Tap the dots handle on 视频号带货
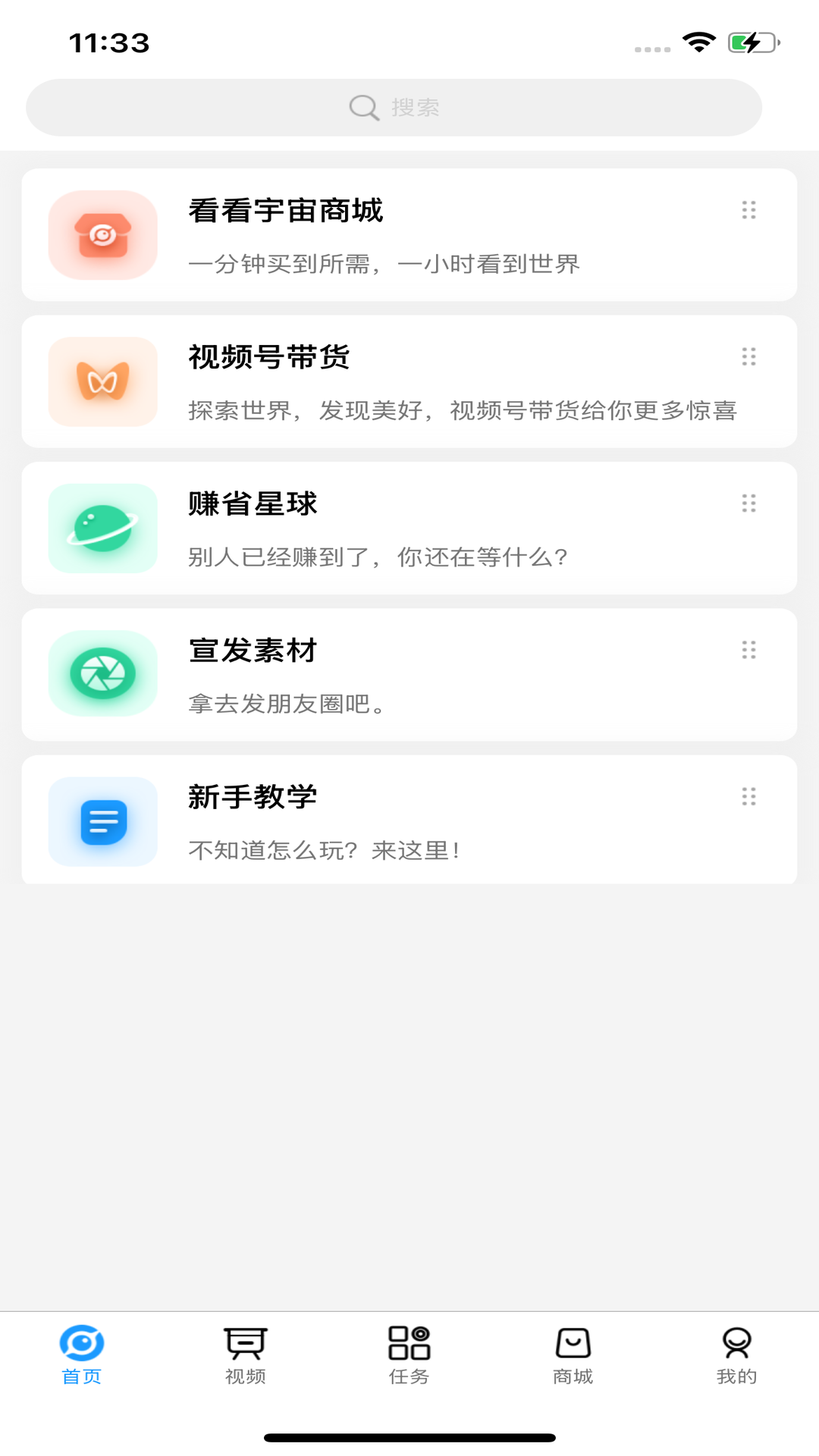This screenshot has height=1456, width=819. (x=748, y=356)
